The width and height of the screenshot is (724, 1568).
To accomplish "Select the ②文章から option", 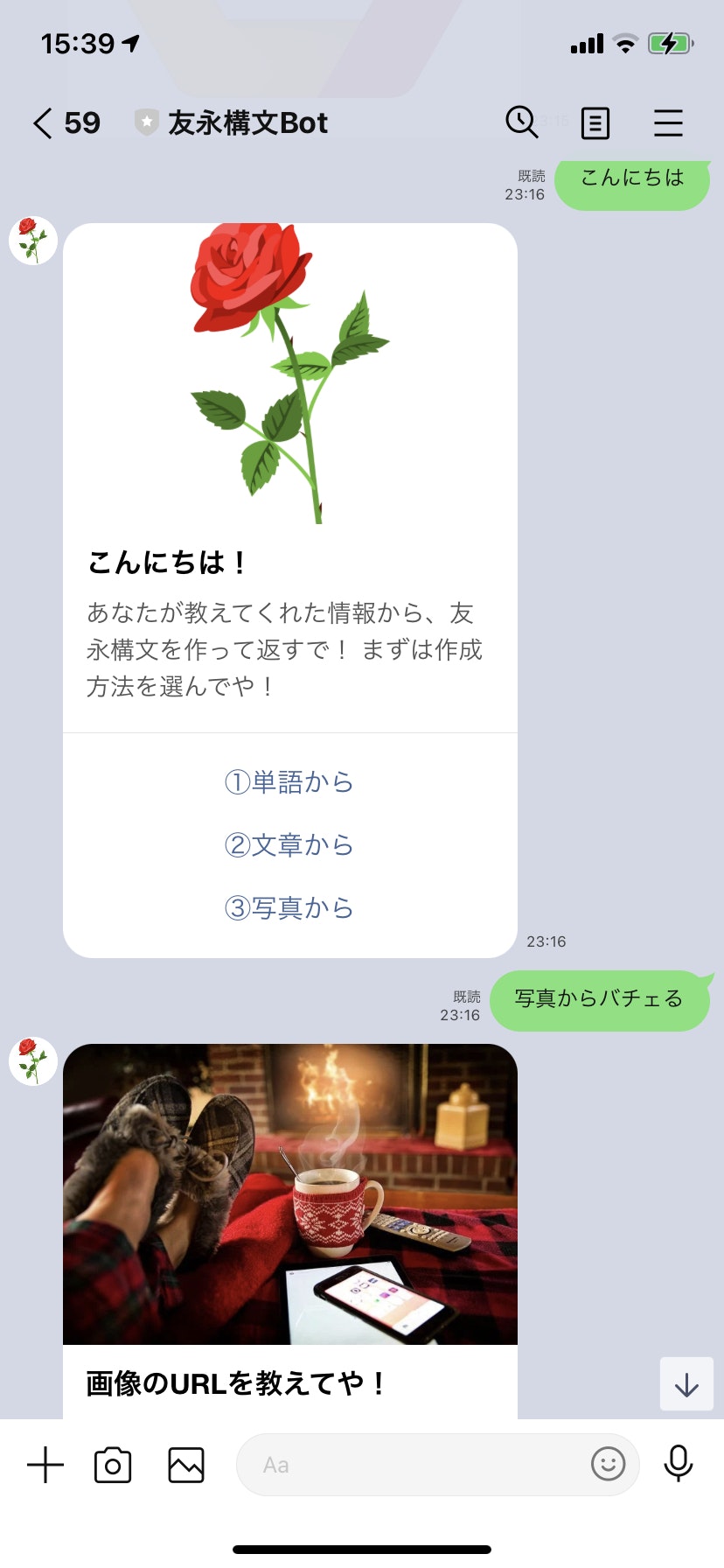I will (289, 845).
